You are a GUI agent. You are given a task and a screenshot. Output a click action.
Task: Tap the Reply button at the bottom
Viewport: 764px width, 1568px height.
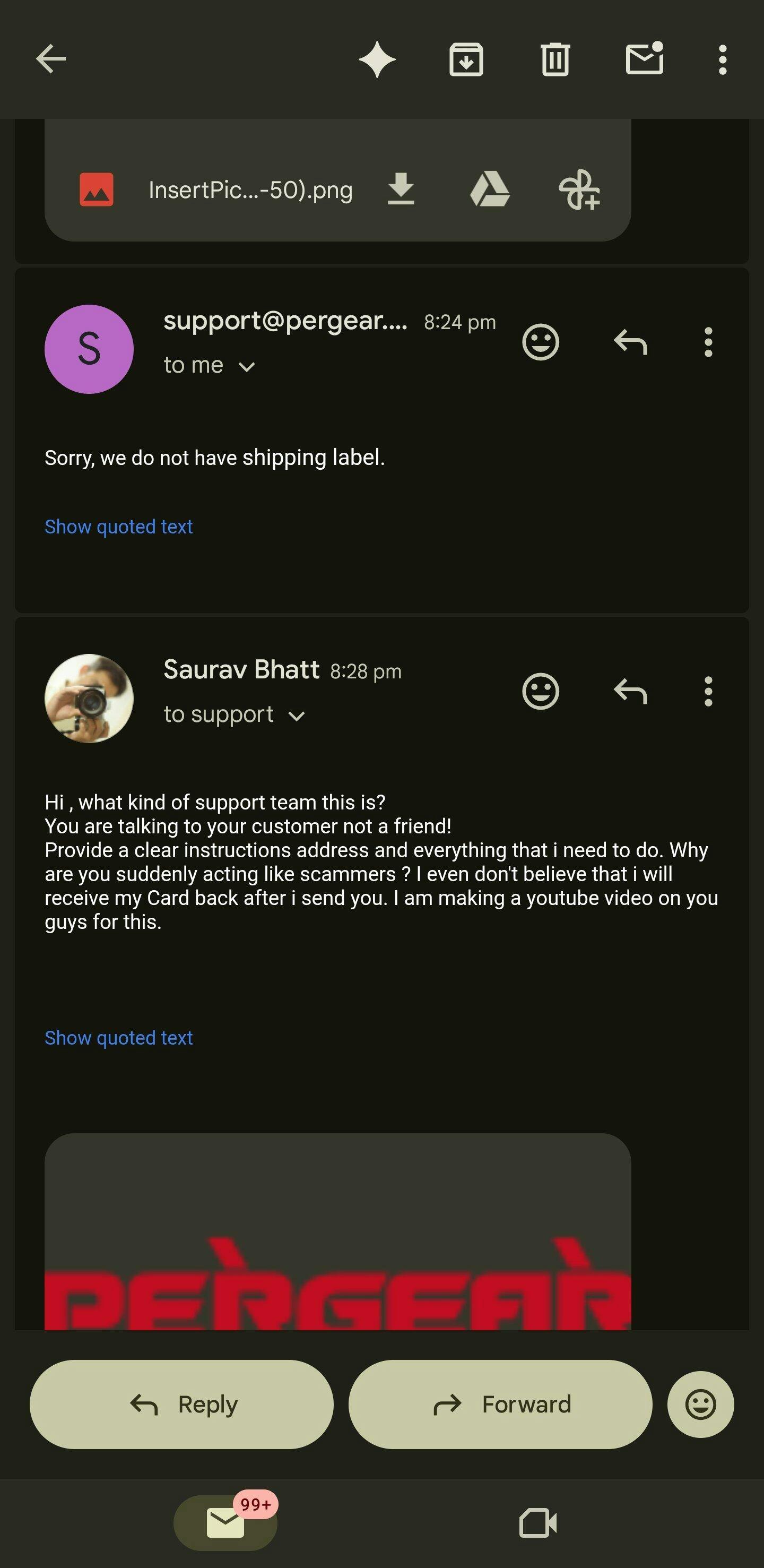point(181,1405)
